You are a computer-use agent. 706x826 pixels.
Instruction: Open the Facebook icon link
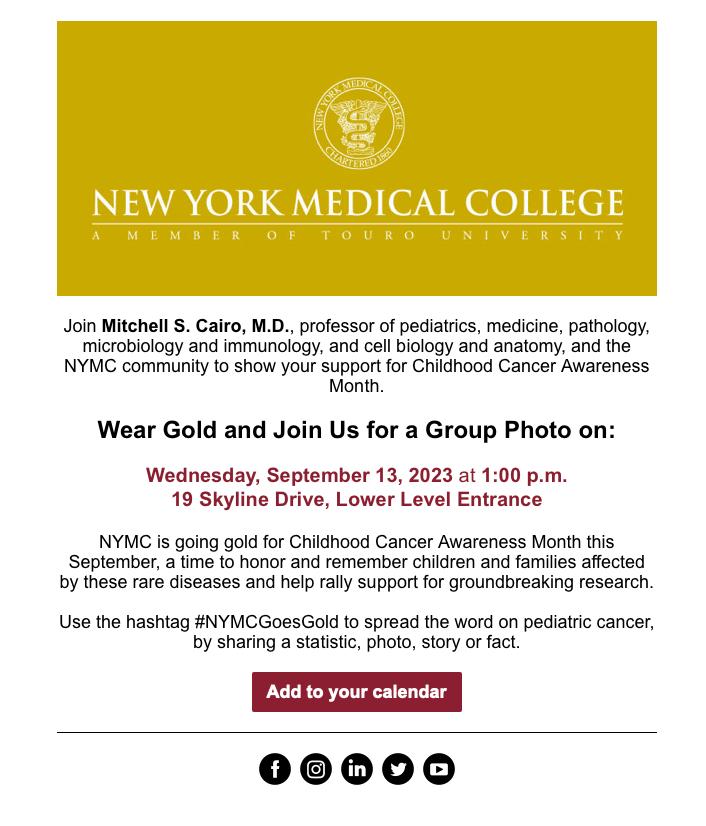[x=275, y=769]
